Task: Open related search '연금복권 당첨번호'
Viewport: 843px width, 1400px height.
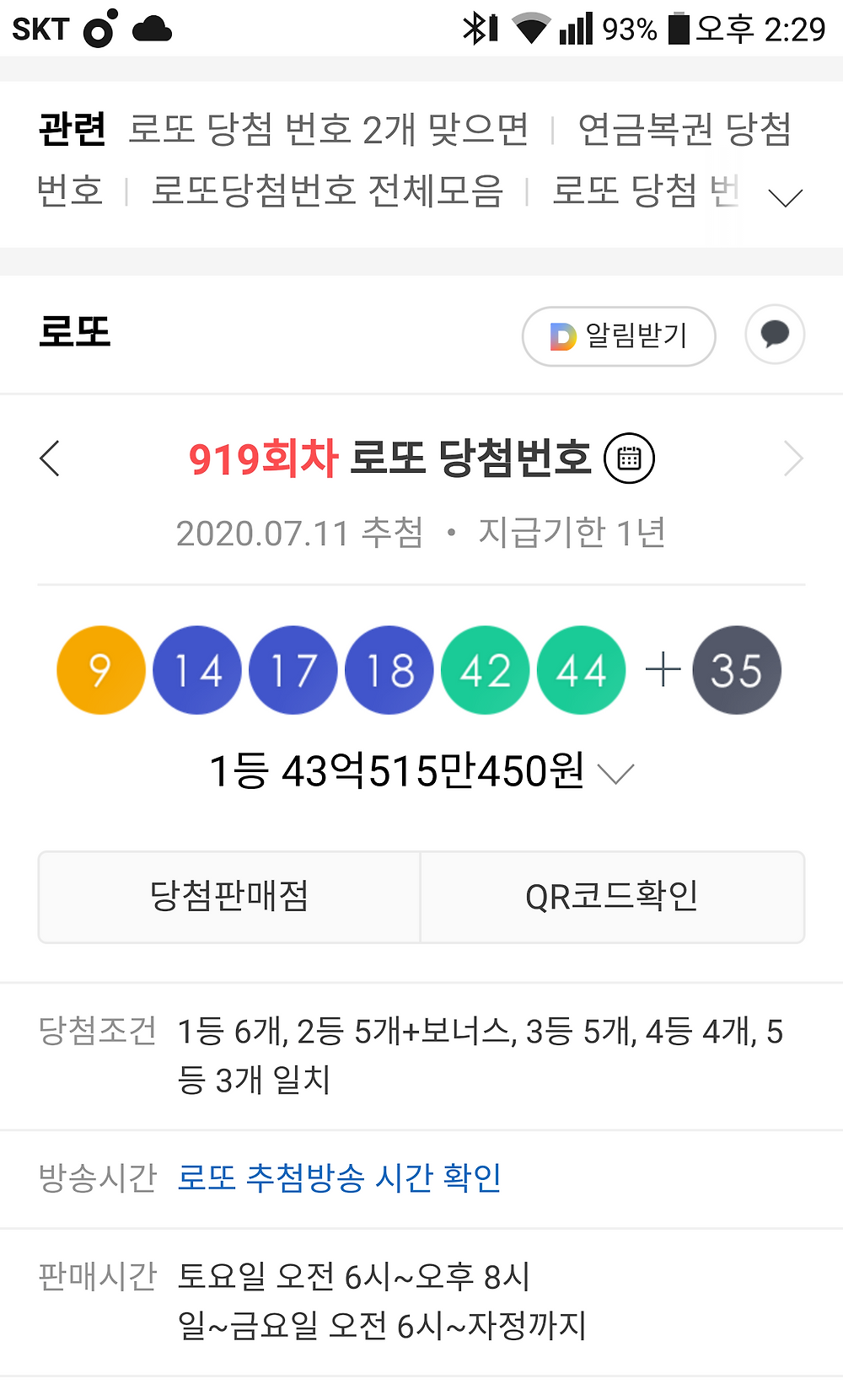Action: pyautogui.click(x=684, y=130)
